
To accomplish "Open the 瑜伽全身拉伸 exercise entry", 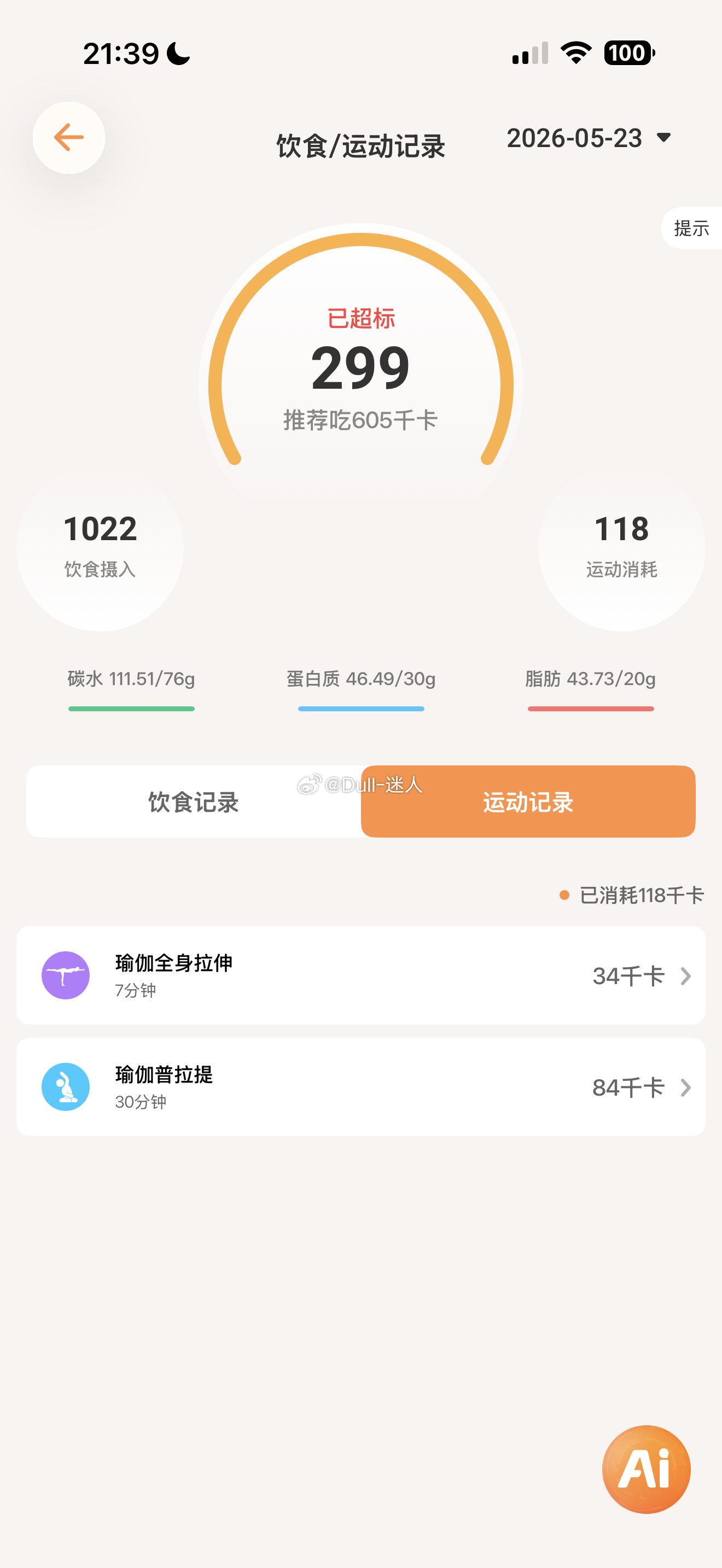I will 361,976.
